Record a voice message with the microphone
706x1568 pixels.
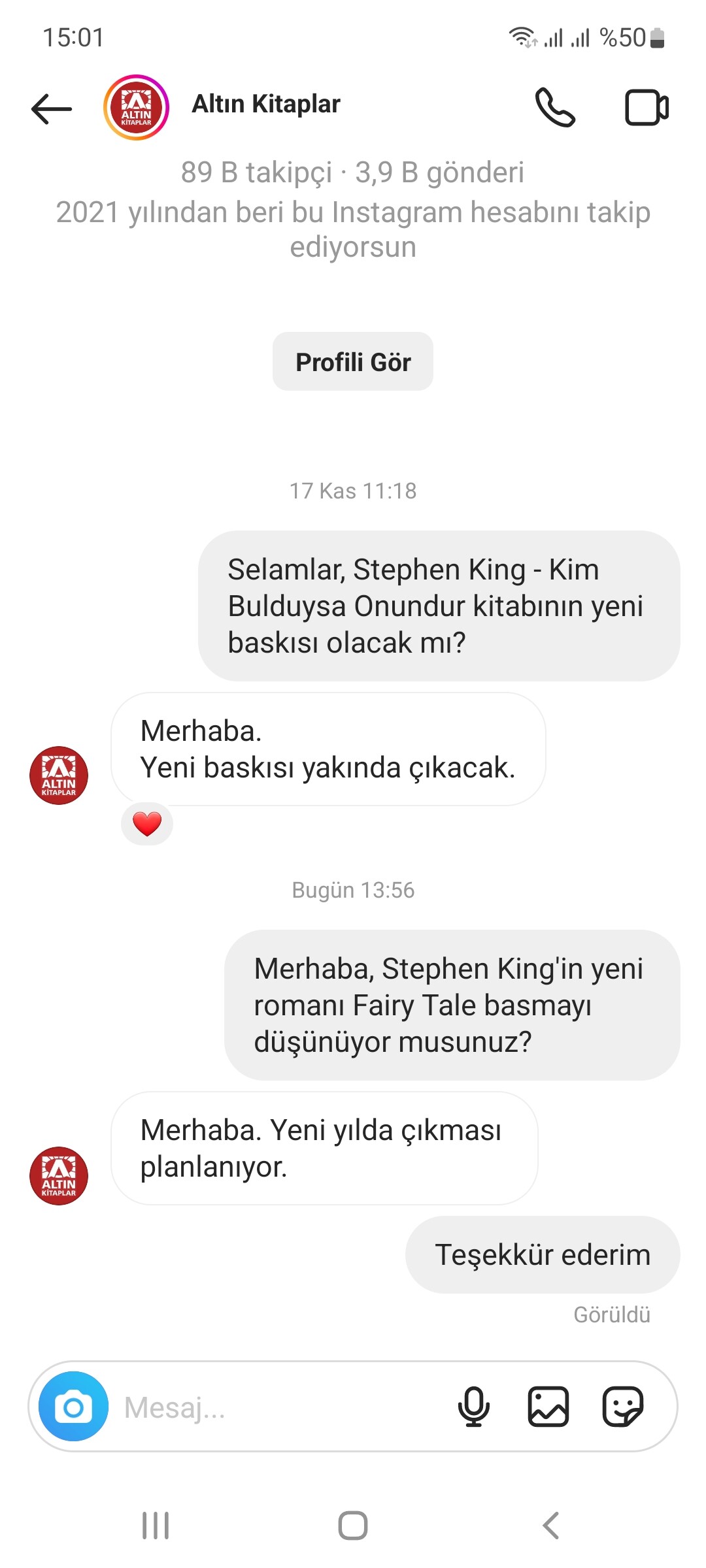pyautogui.click(x=474, y=1407)
